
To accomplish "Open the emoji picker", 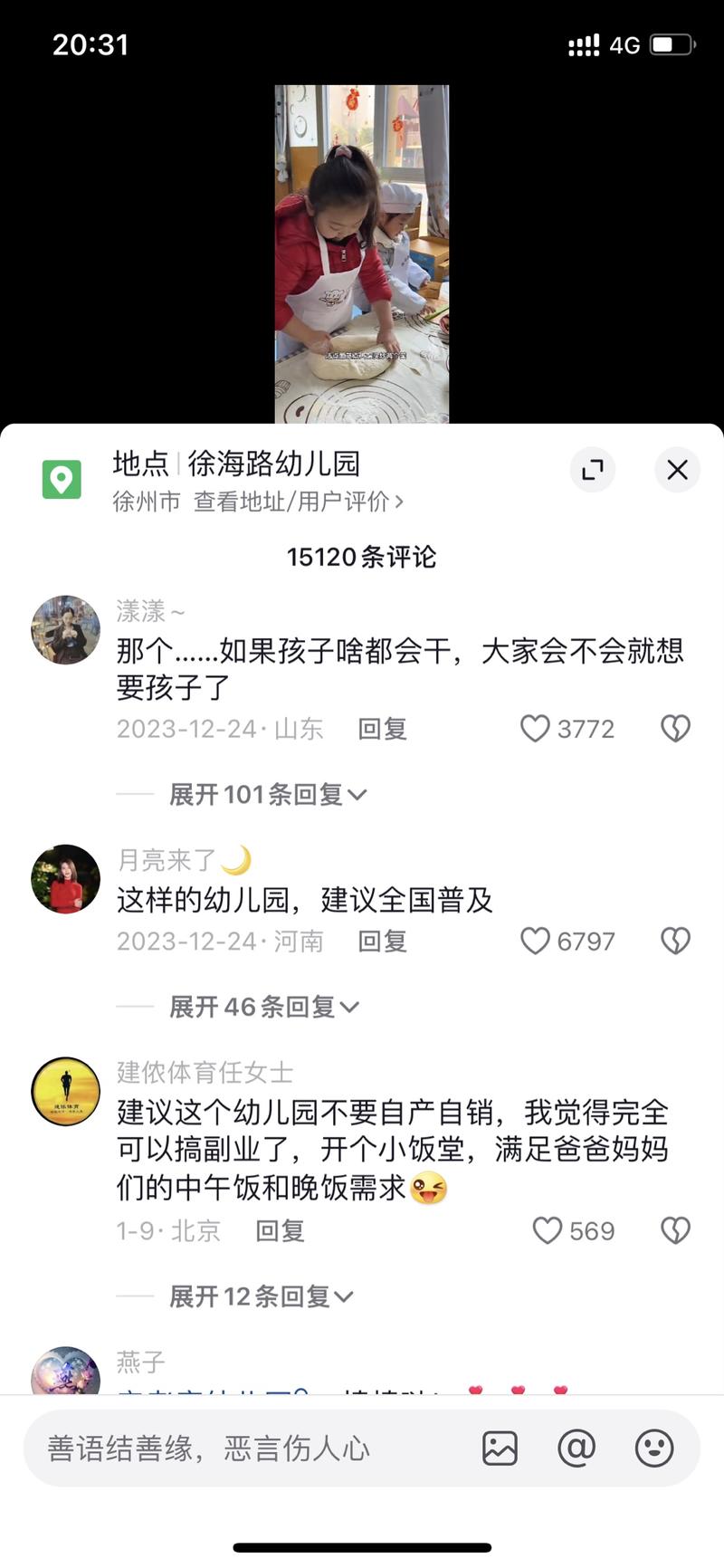I will tap(654, 1448).
